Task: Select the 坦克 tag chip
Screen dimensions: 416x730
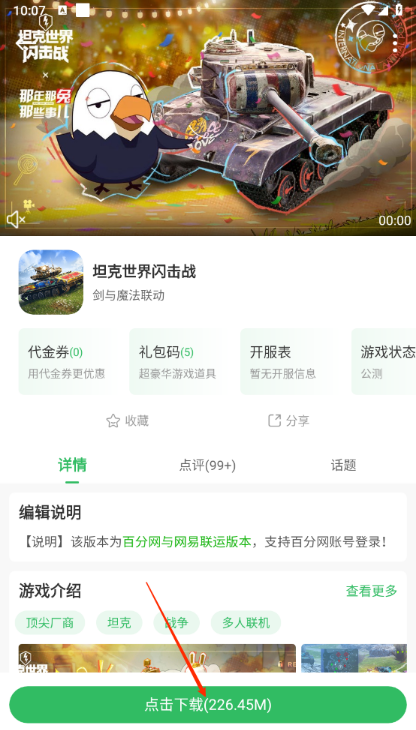Action: click(x=119, y=622)
